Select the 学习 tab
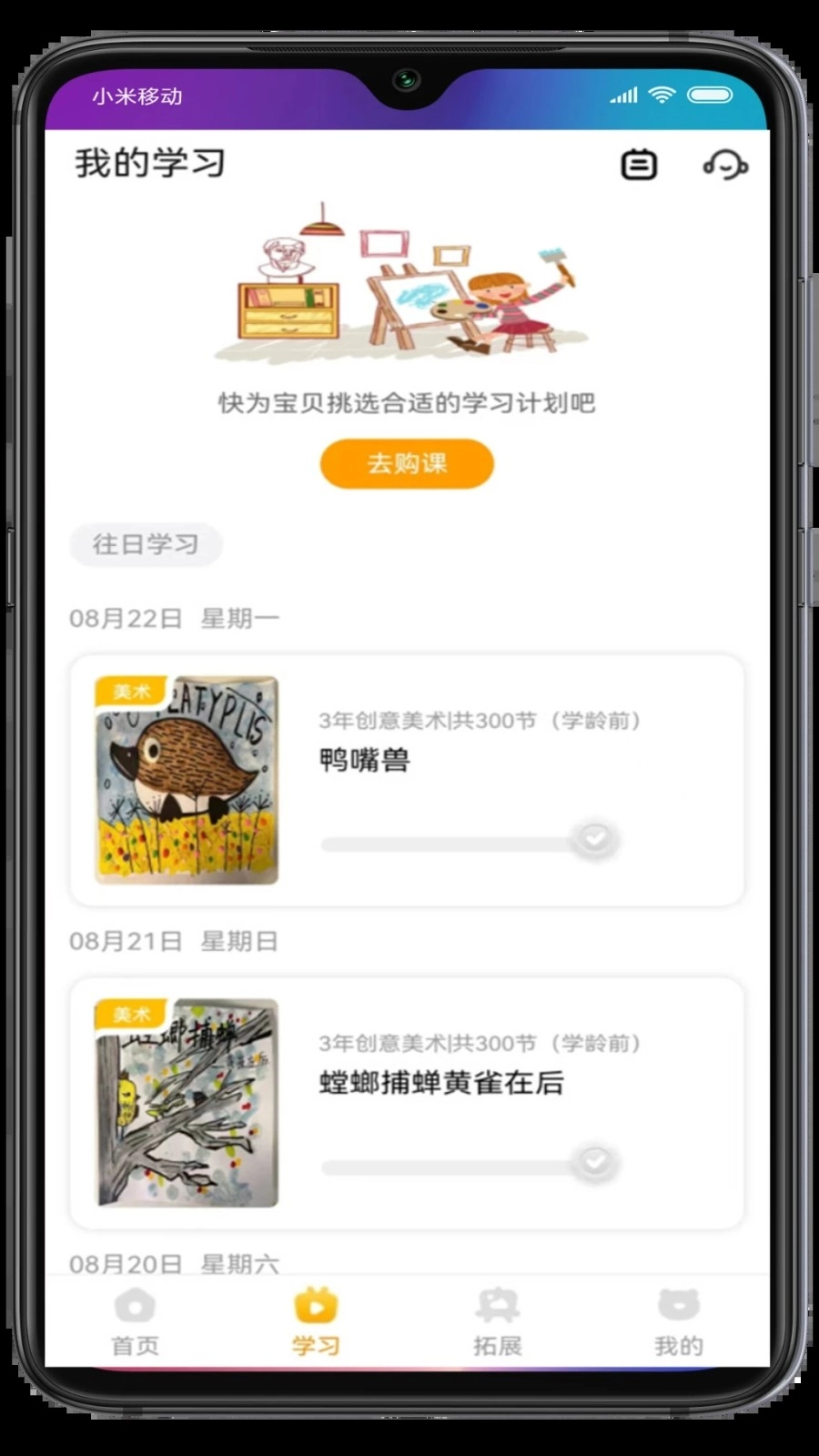Image resolution: width=819 pixels, height=1456 pixels. pyautogui.click(x=316, y=1321)
